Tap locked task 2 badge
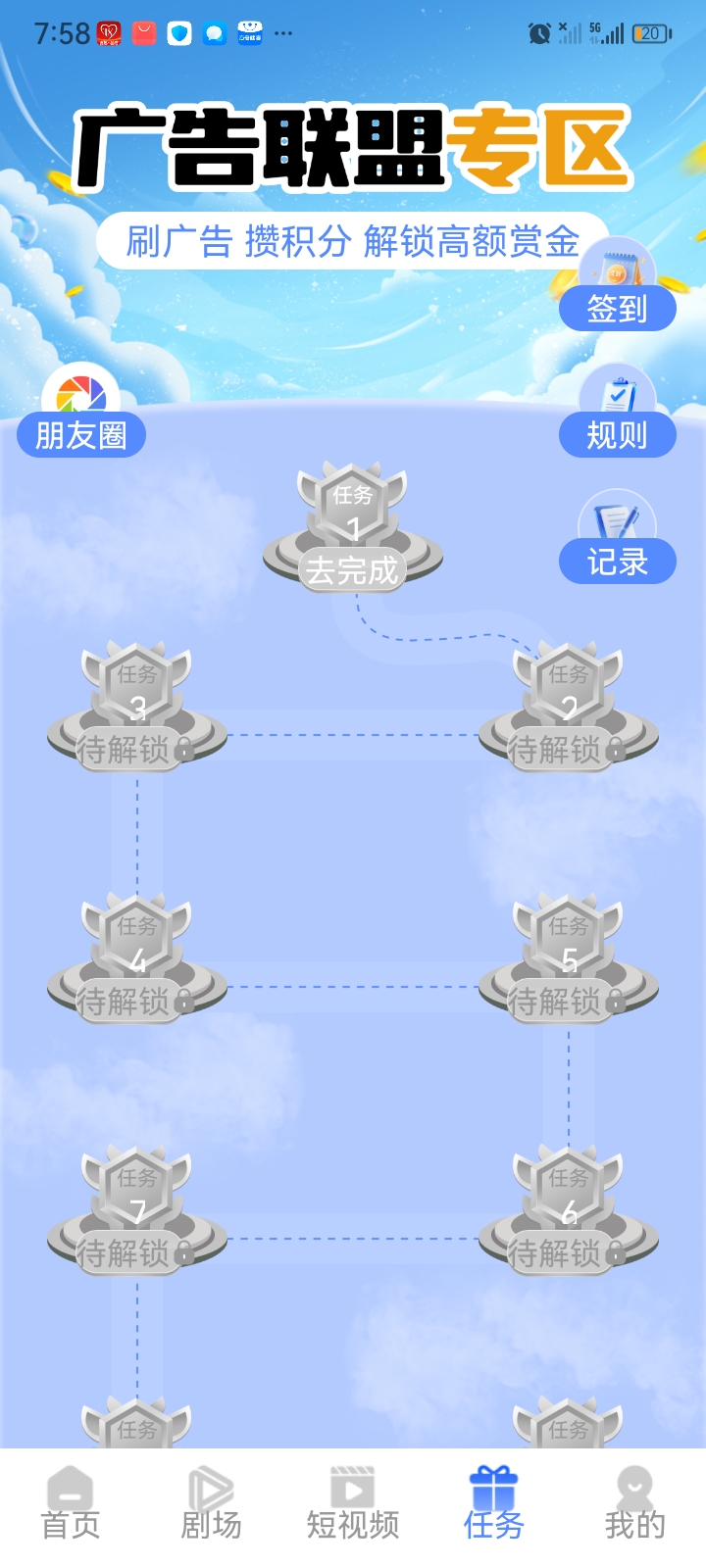Image resolution: width=706 pixels, height=1568 pixels. [x=569, y=708]
